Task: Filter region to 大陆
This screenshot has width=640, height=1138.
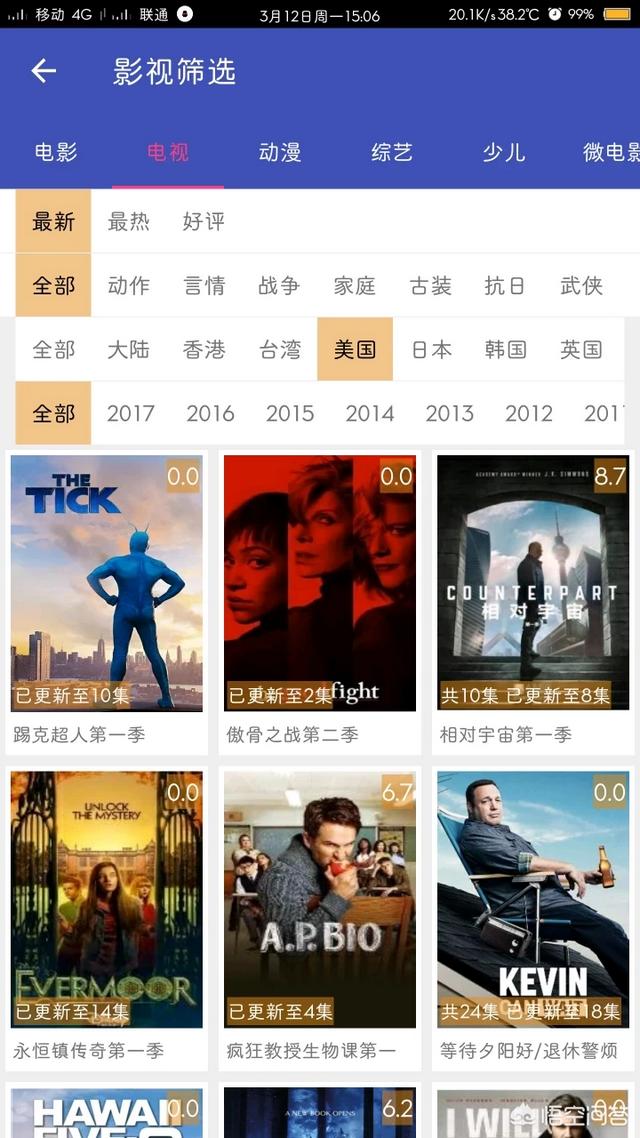Action: pyautogui.click(x=129, y=350)
